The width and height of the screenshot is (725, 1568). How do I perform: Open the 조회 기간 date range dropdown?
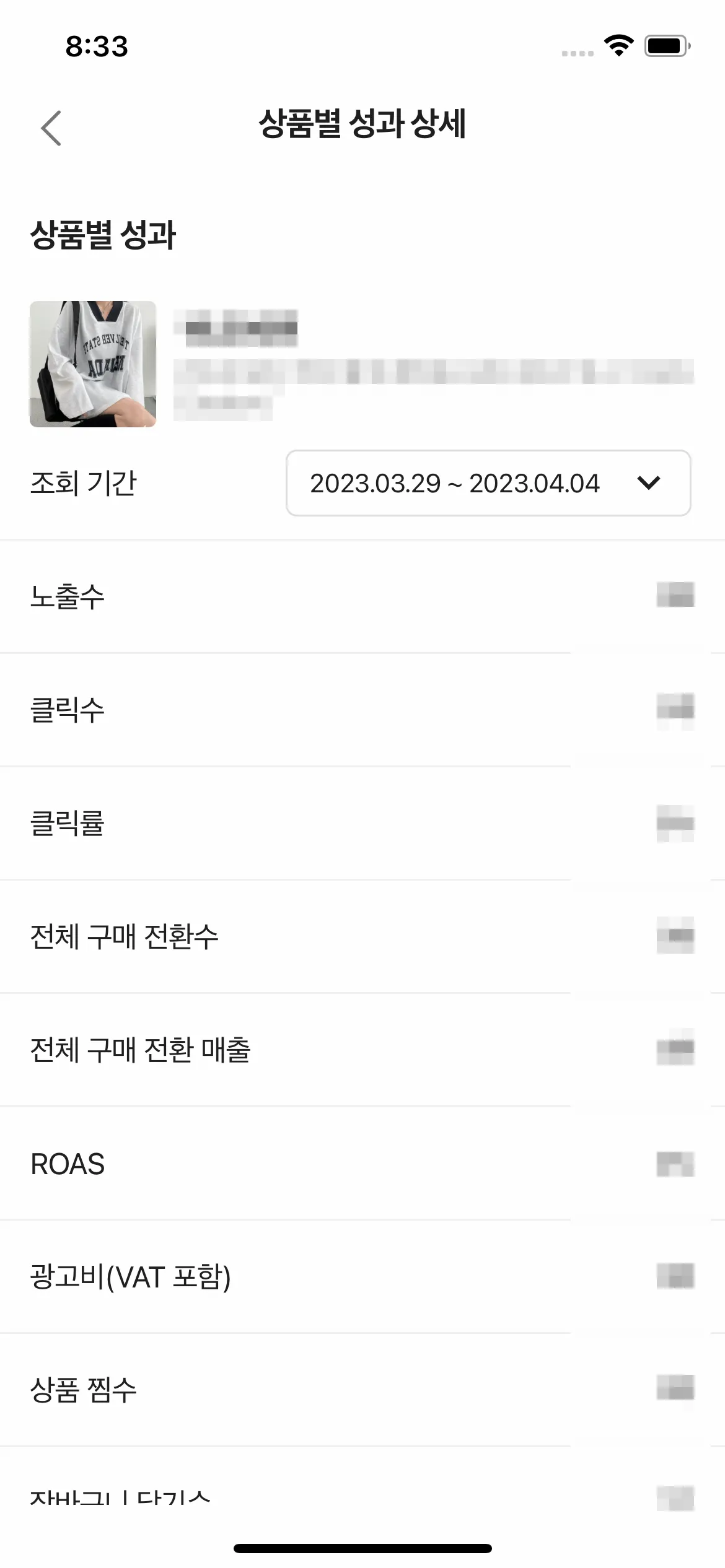pyautogui.click(x=488, y=483)
